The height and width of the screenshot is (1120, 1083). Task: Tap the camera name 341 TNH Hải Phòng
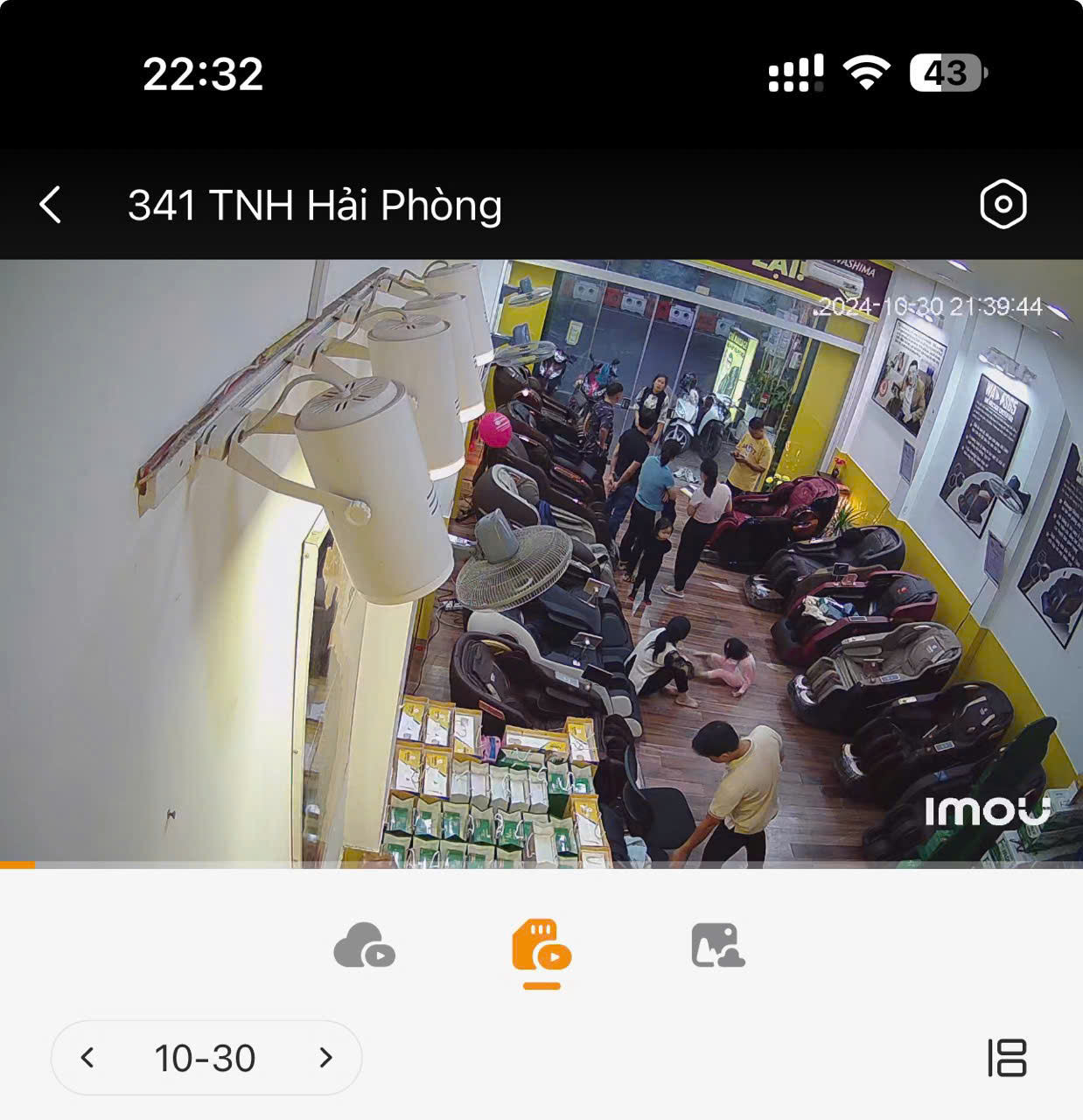tap(313, 206)
